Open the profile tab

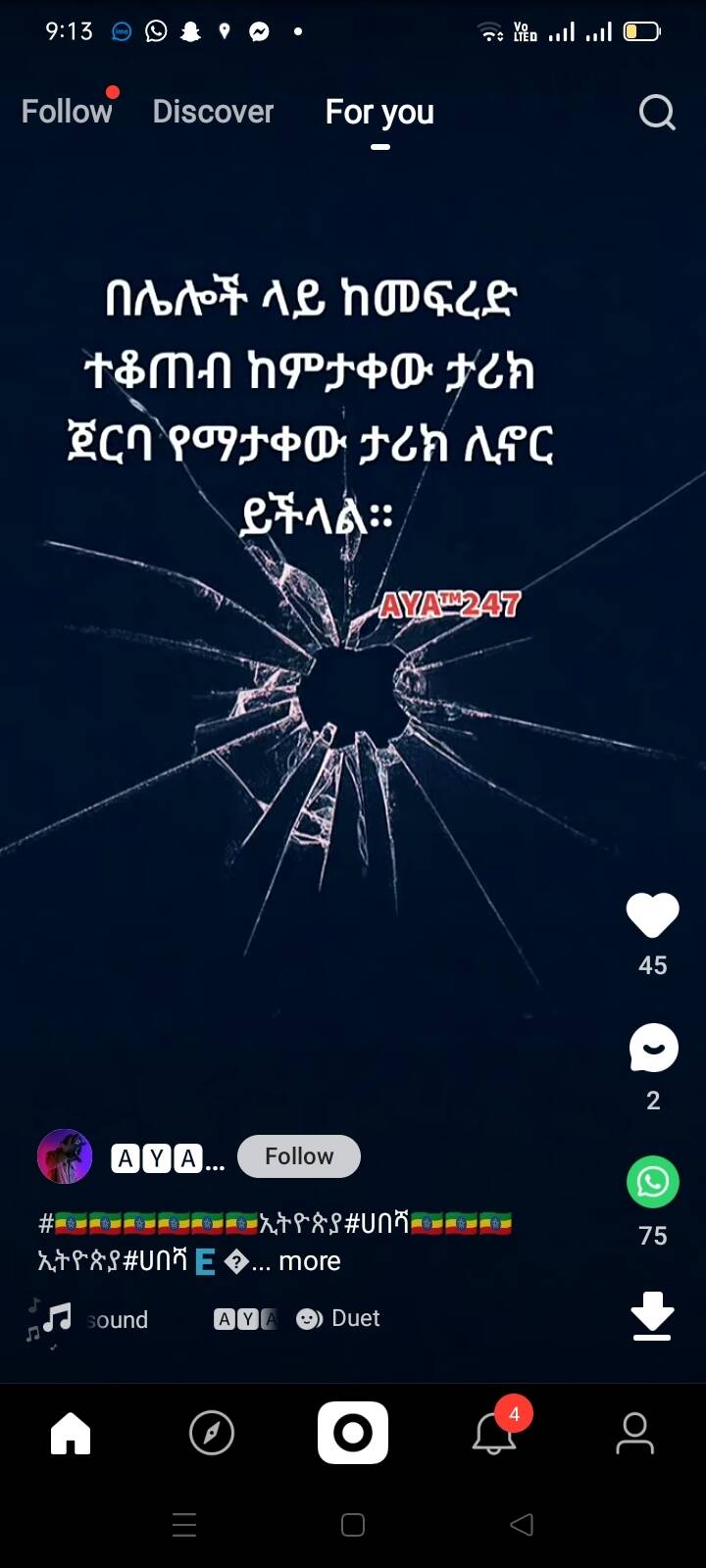pos(634,1434)
